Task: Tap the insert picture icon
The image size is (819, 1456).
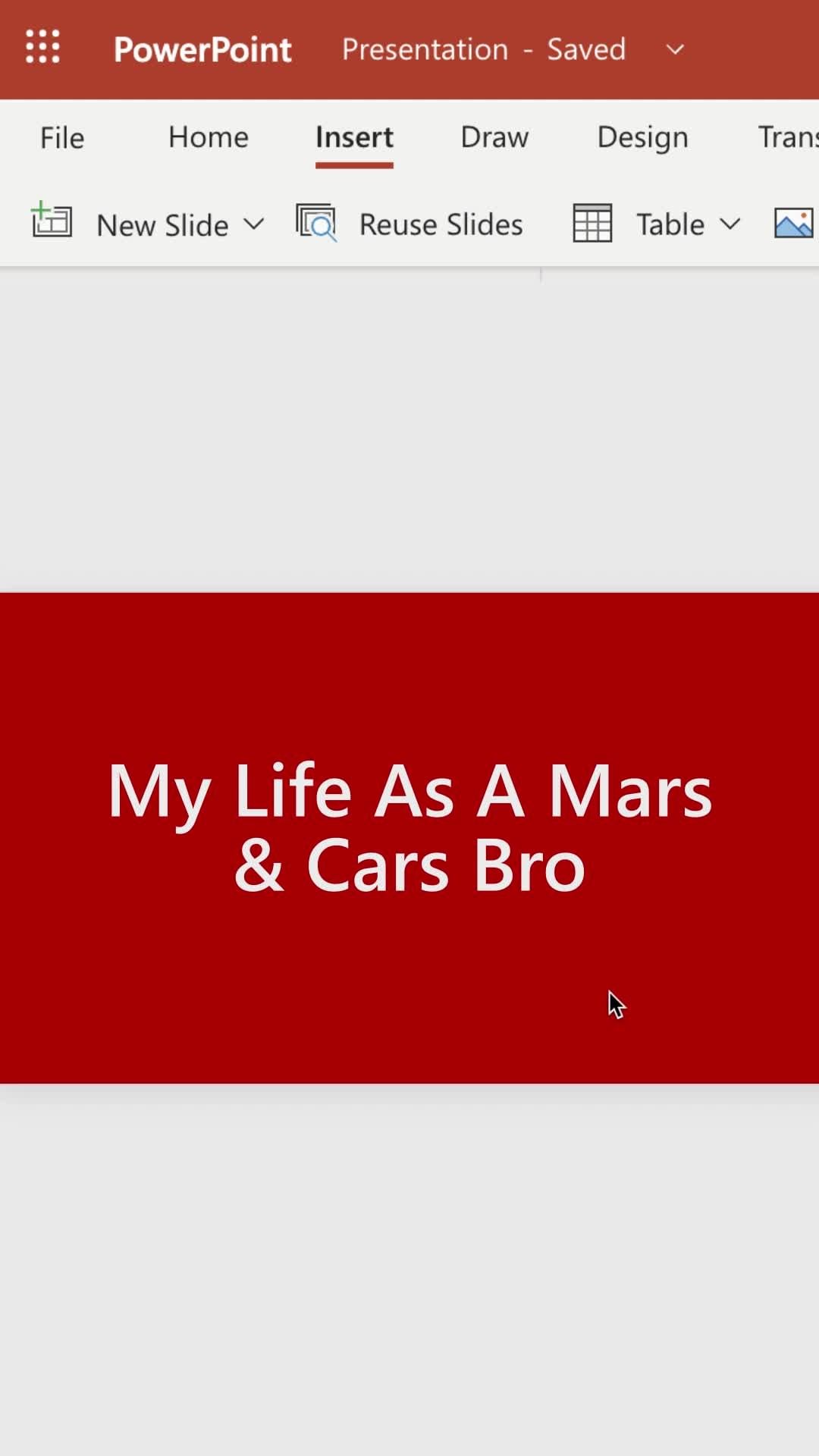Action: point(793,224)
